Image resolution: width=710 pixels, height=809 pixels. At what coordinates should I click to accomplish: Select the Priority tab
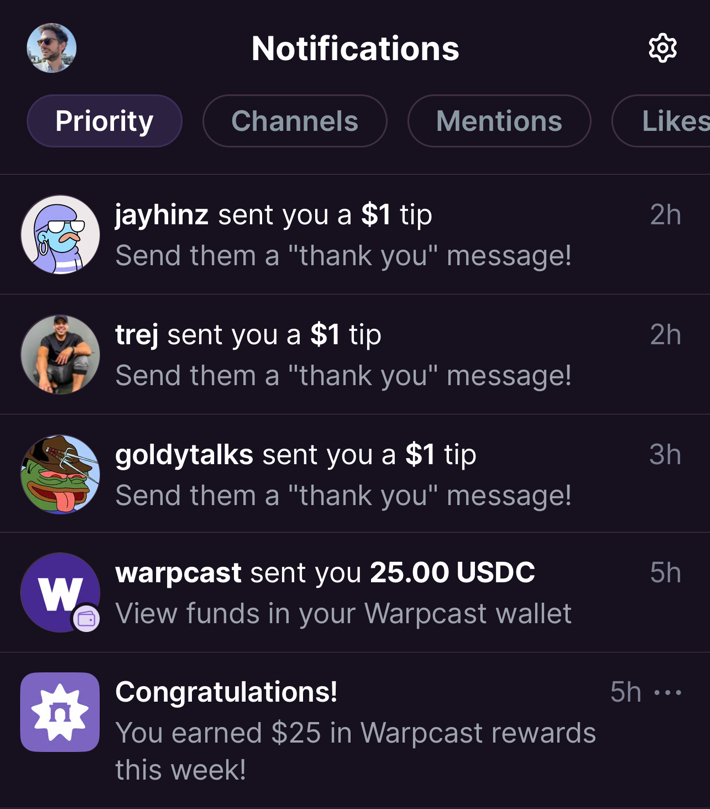tap(104, 121)
